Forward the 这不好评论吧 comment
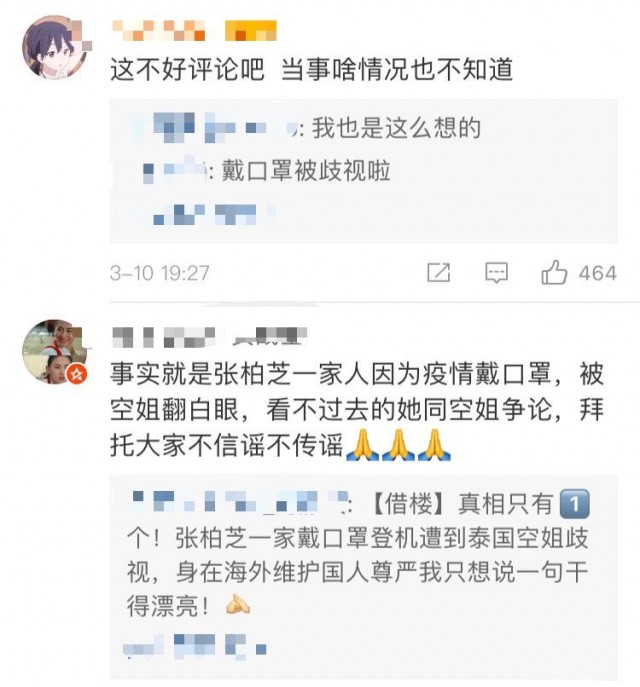640x687 pixels. click(438, 272)
